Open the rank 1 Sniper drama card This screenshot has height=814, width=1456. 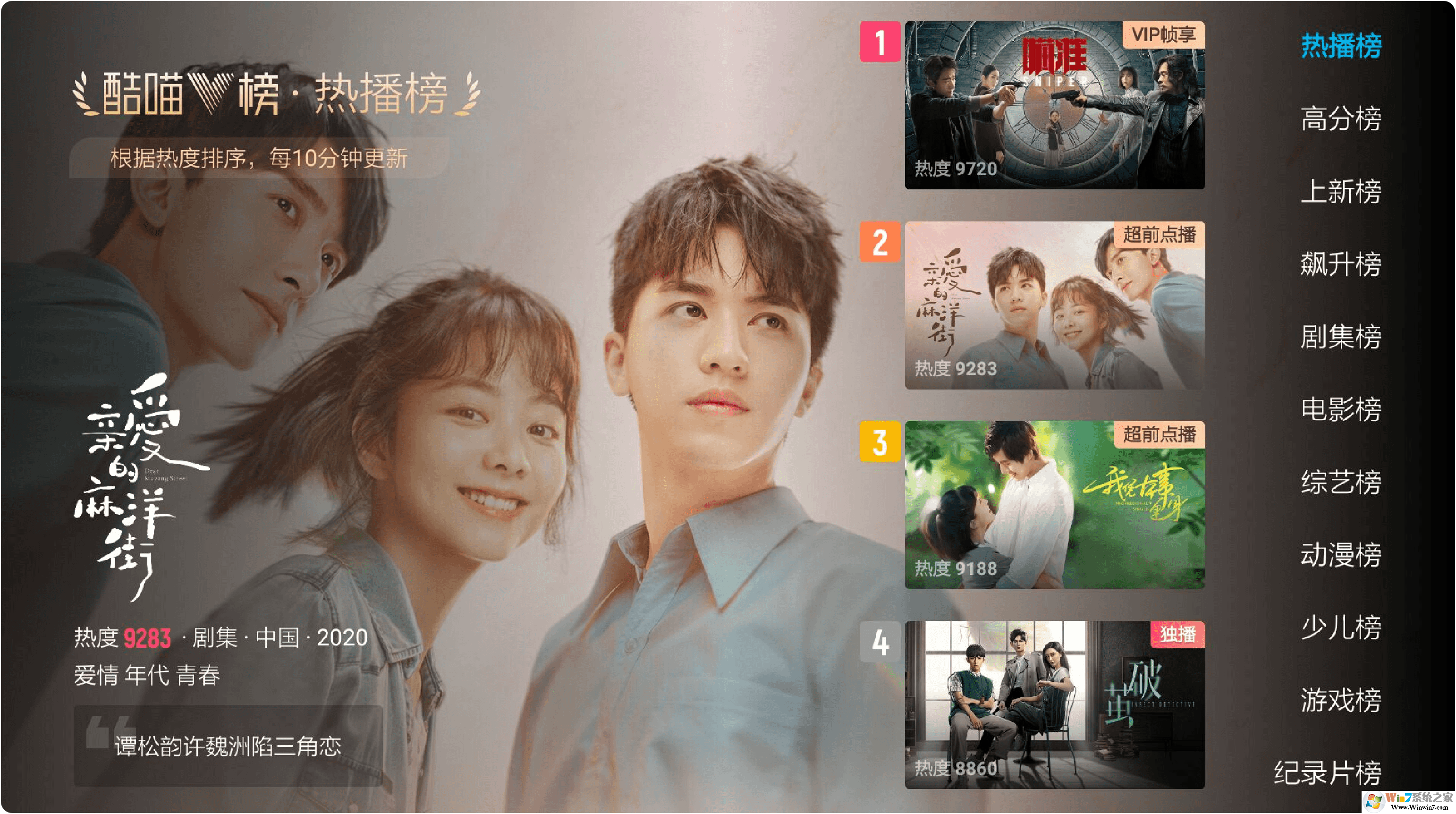pos(1054,105)
